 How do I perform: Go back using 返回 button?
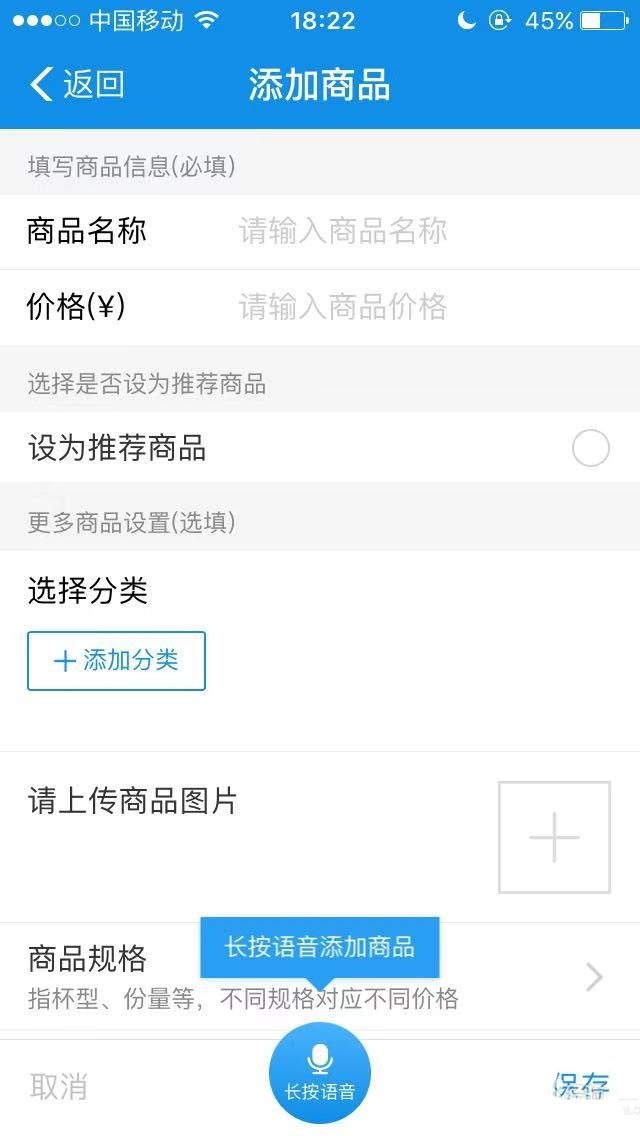click(x=78, y=85)
